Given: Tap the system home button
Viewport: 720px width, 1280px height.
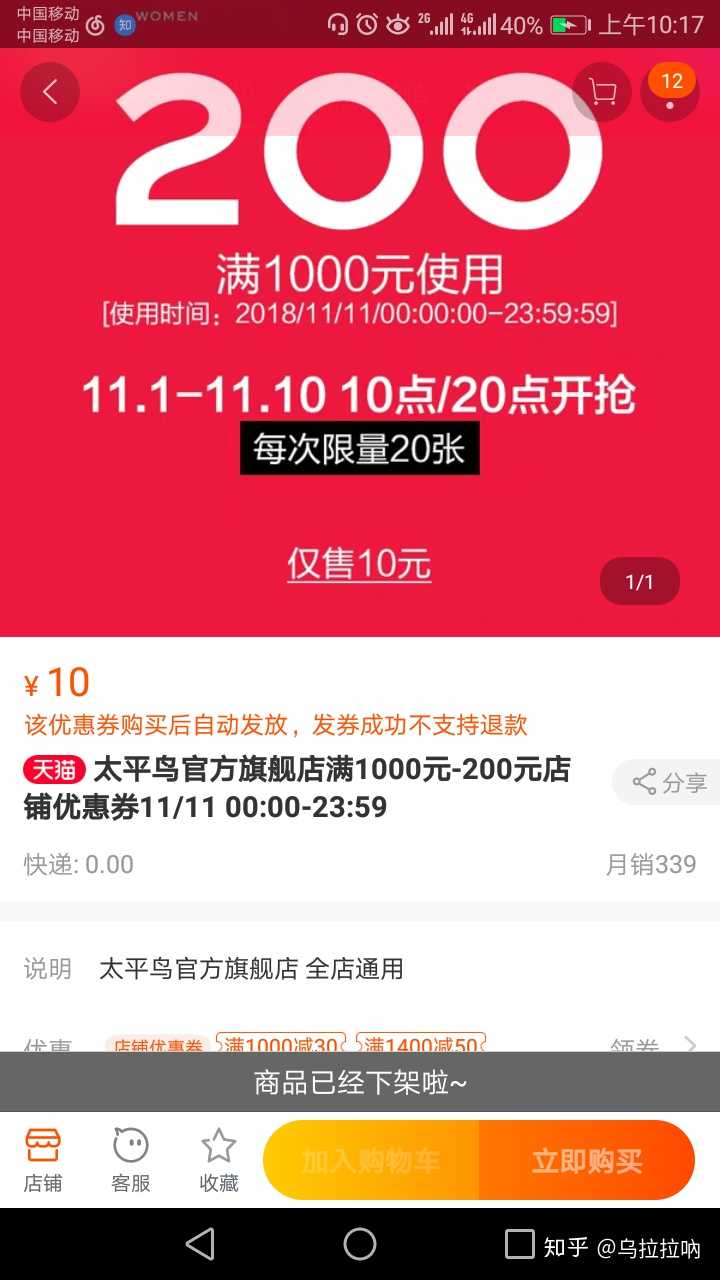Looking at the screenshot, I should pos(360,1244).
